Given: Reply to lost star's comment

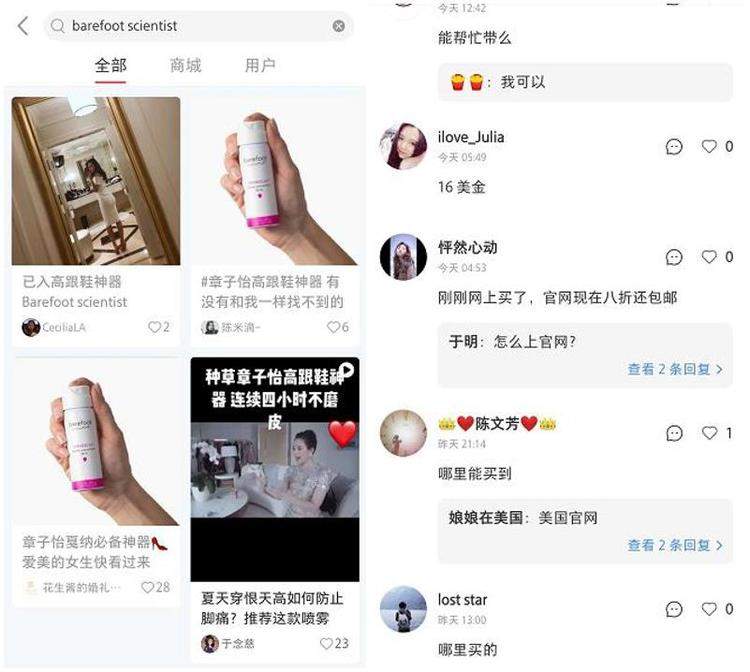Looking at the screenshot, I should point(674,609).
